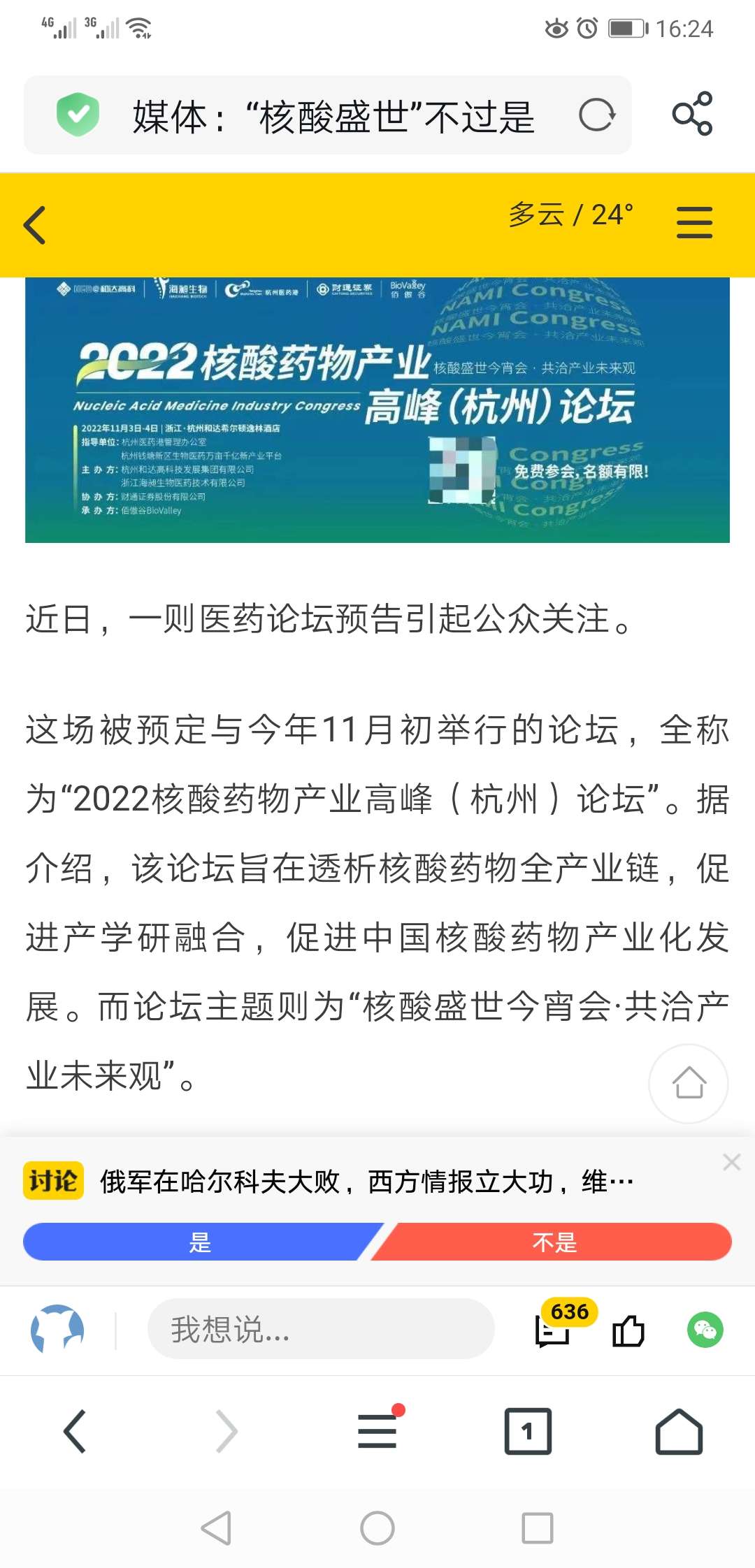Tap the 我想说... comment field

[x=321, y=1329]
